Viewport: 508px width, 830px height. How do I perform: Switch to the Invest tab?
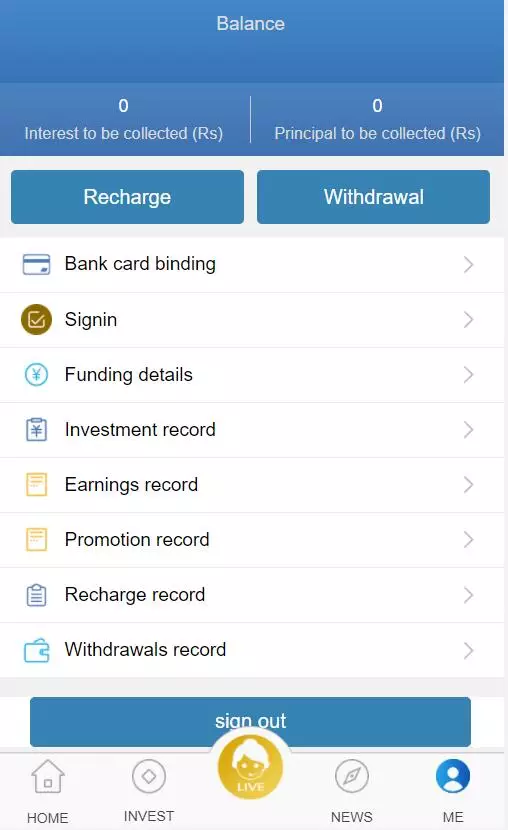[149, 791]
